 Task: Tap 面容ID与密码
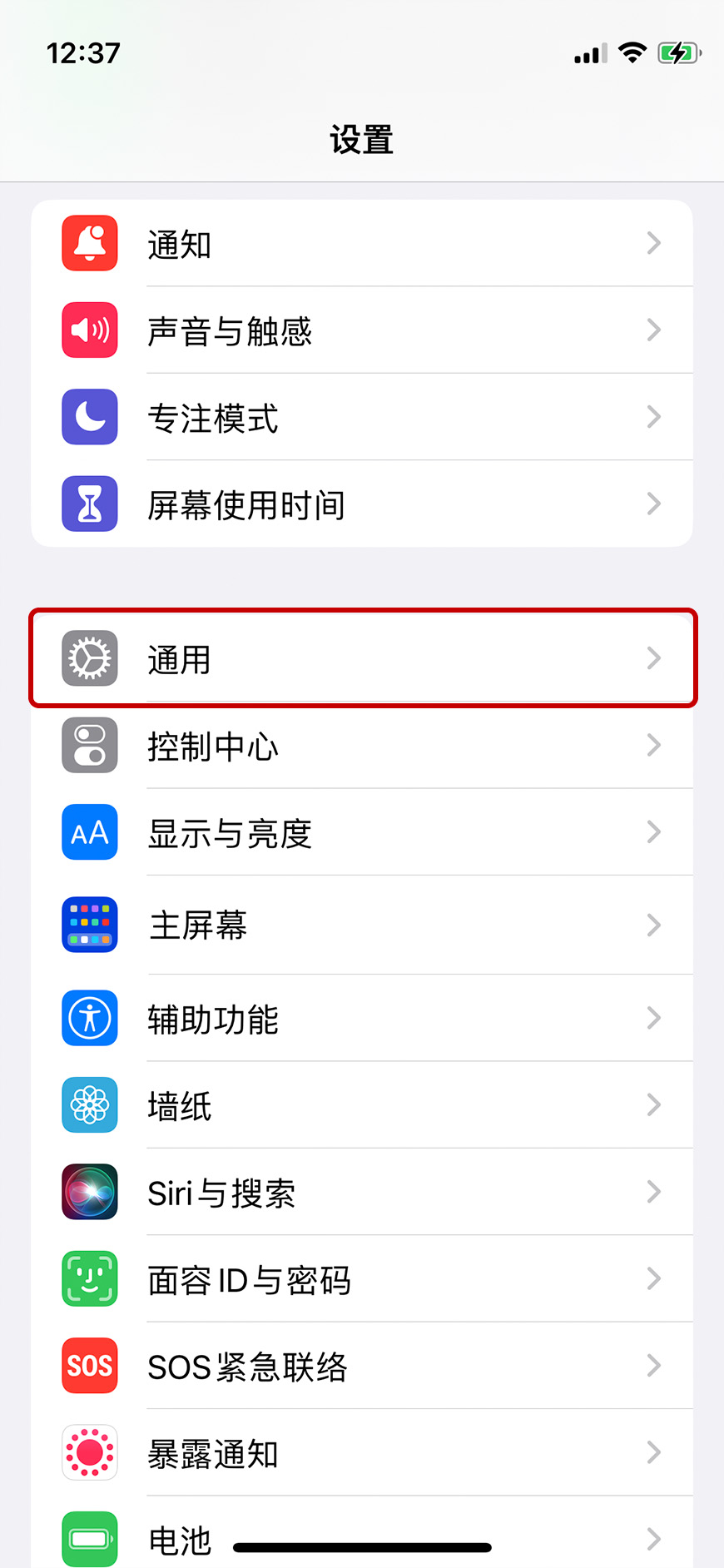pos(362,1280)
